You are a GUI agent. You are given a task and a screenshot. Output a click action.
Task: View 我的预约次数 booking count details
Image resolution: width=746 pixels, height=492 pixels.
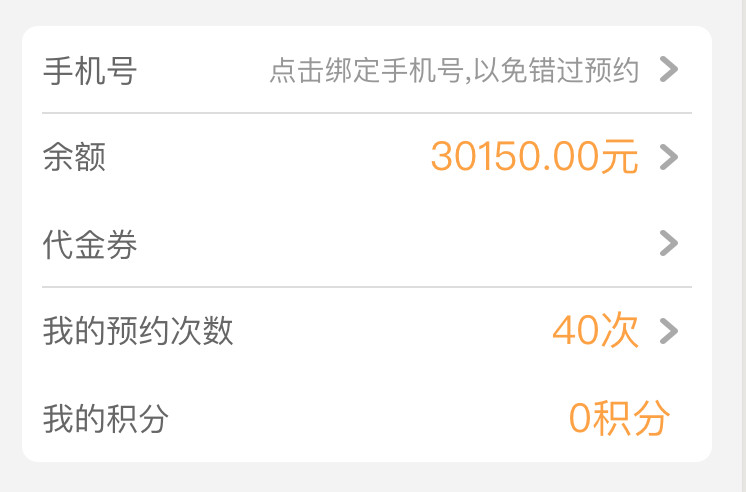coord(366,331)
